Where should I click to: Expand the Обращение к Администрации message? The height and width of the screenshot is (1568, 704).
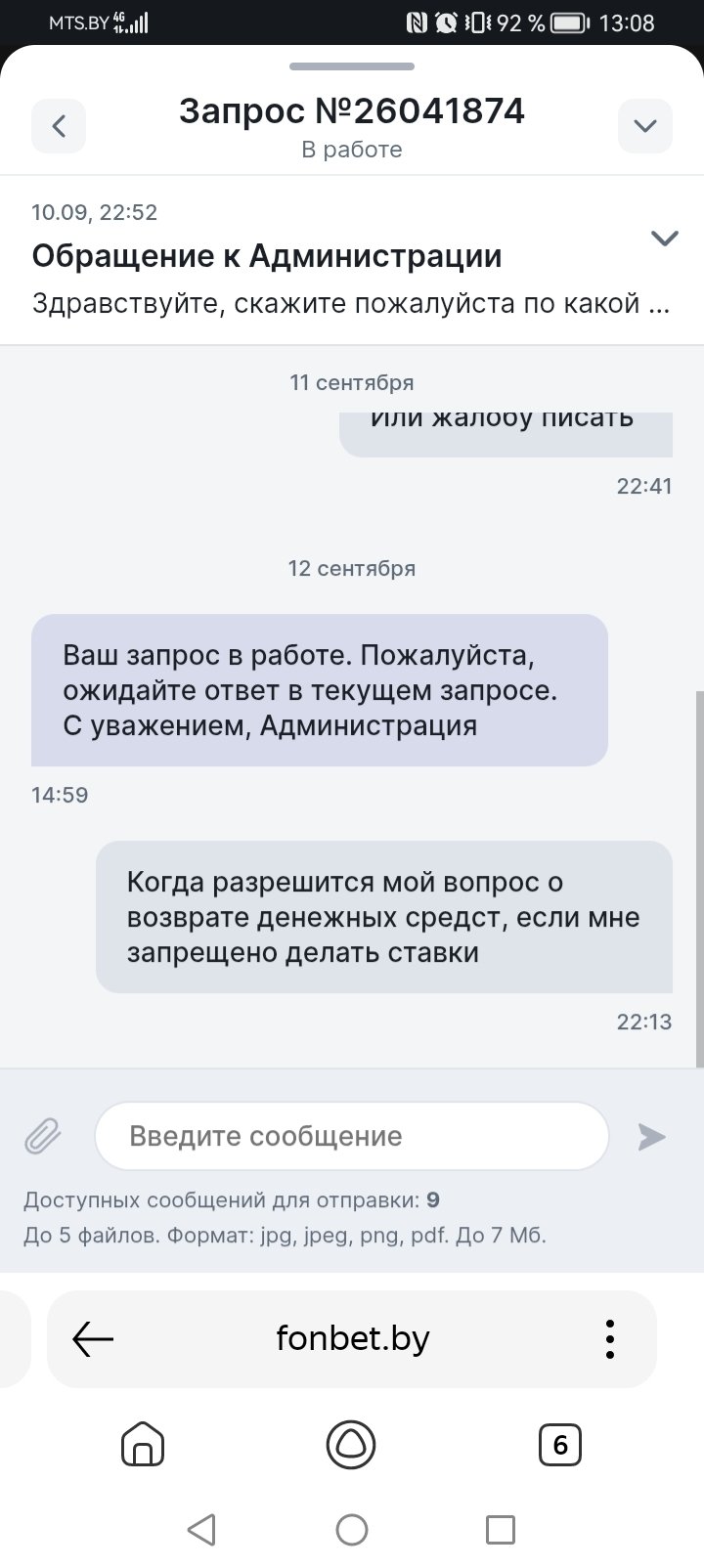(665, 238)
